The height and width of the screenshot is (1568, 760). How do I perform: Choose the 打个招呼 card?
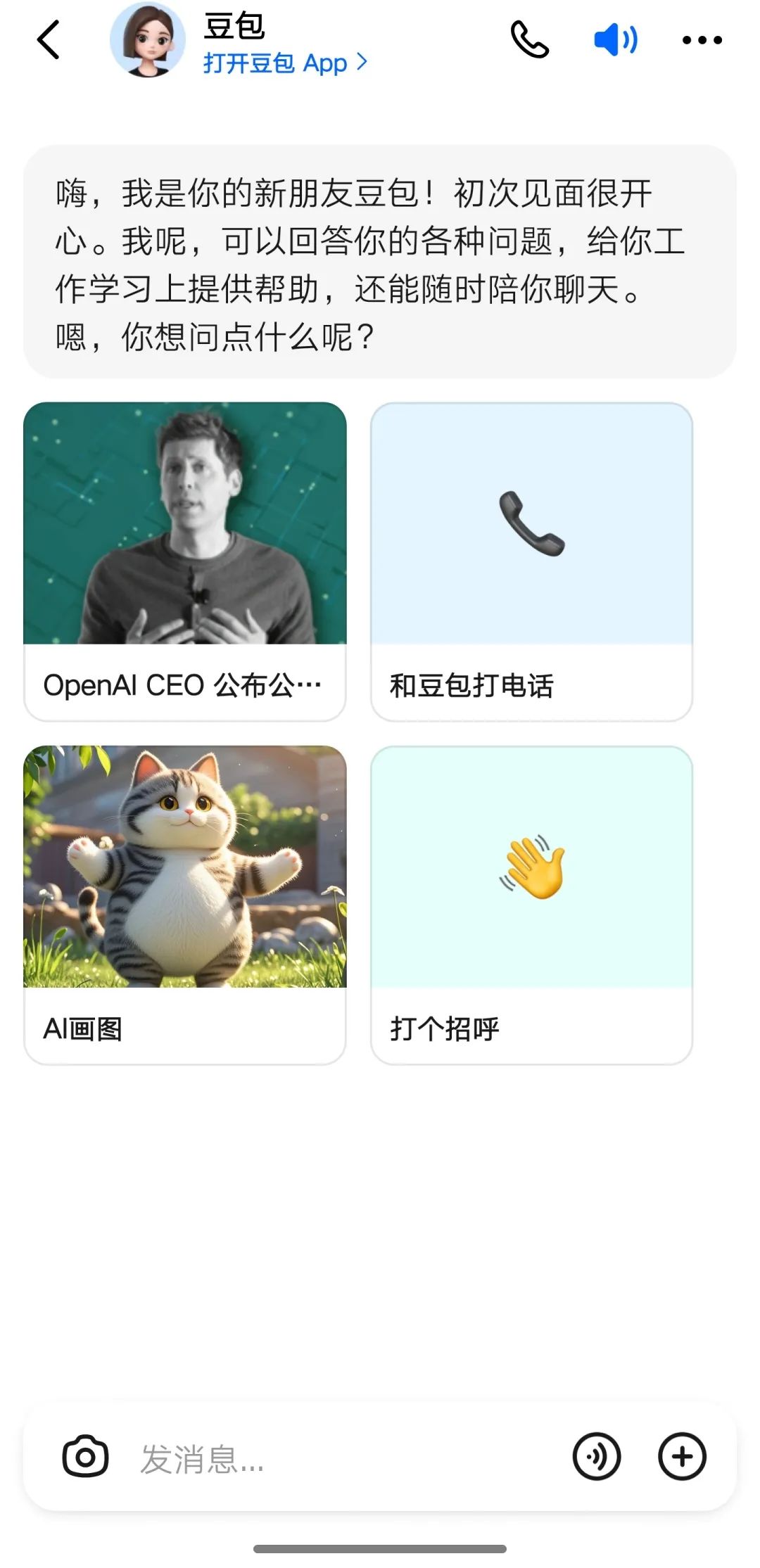pyautogui.click(x=531, y=905)
